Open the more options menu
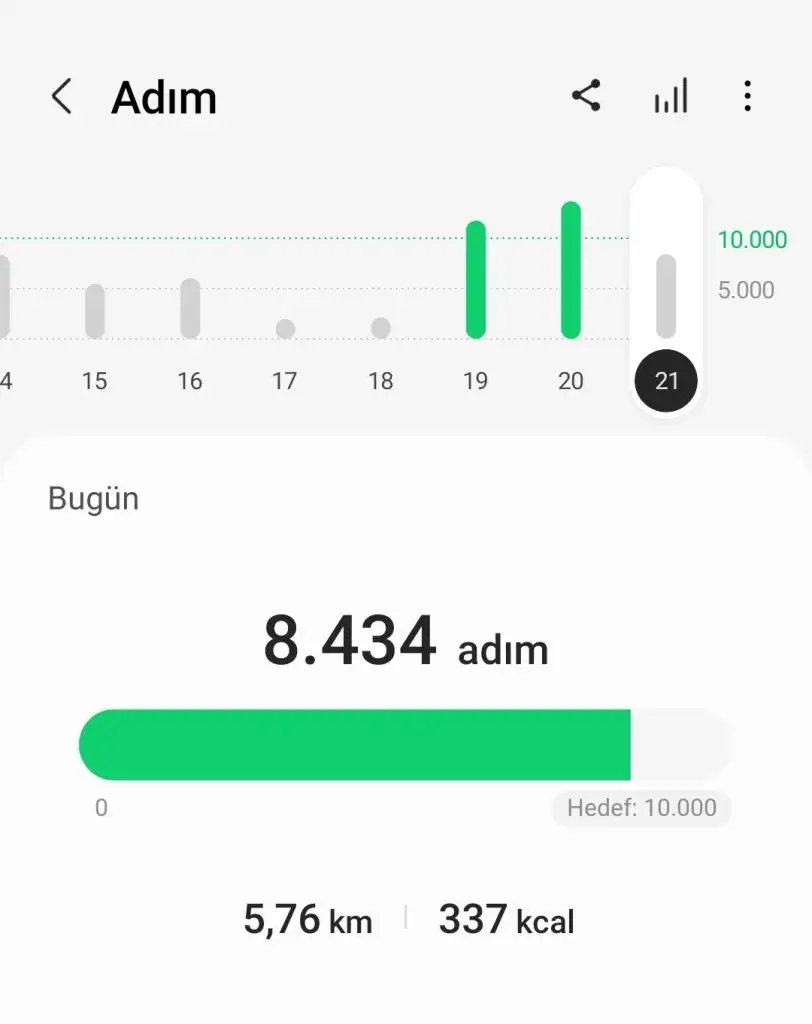The height and width of the screenshot is (1024, 812). (x=747, y=97)
